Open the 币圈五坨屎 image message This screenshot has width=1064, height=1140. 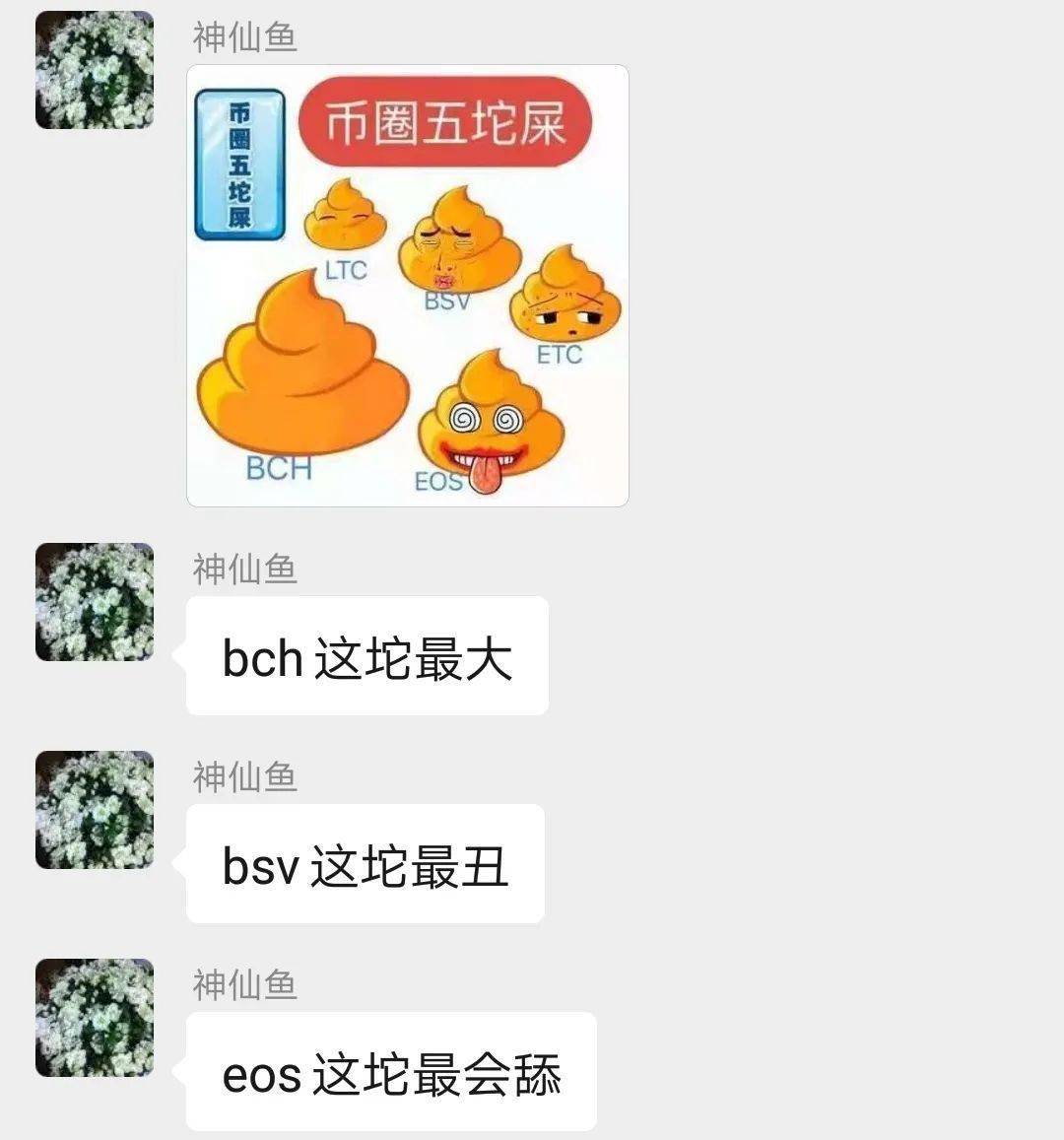pyautogui.click(x=407, y=286)
